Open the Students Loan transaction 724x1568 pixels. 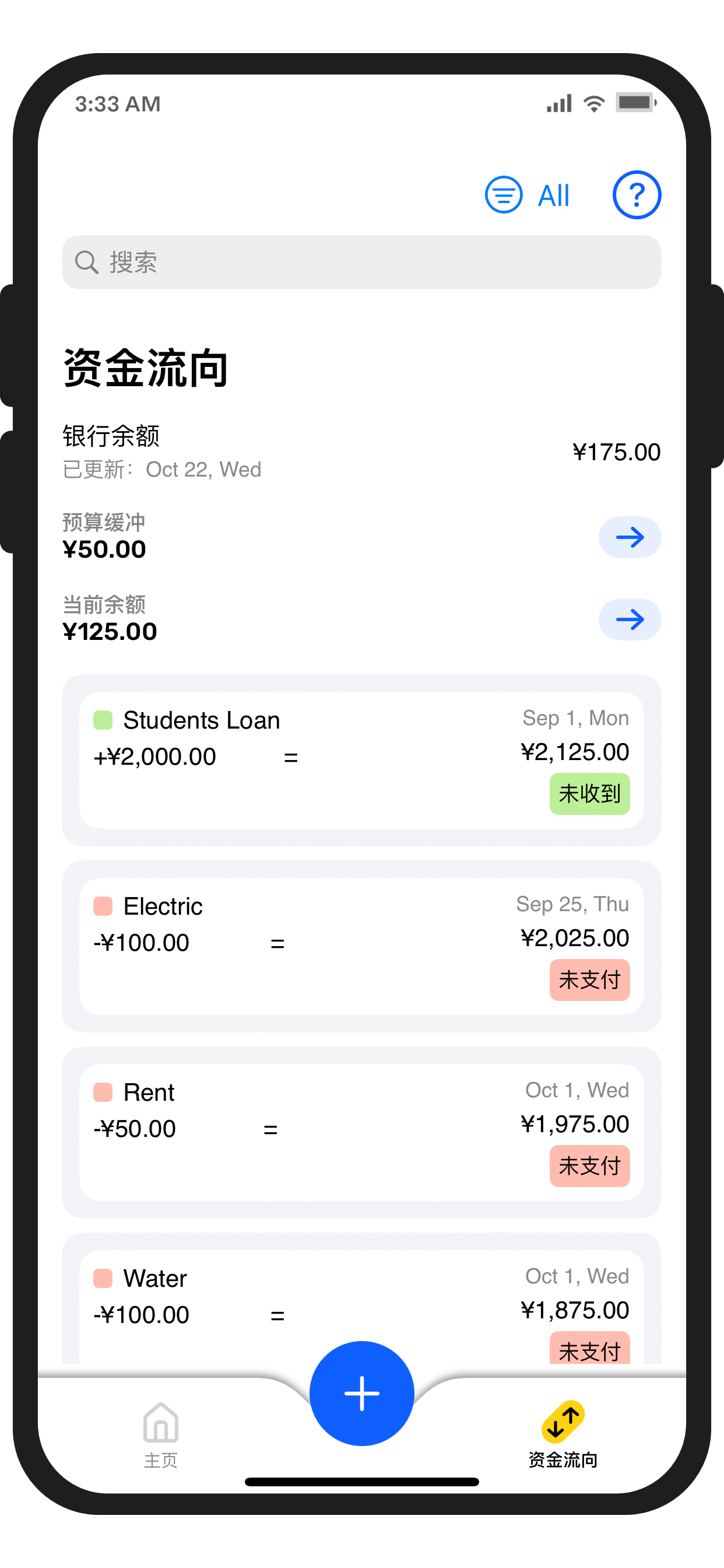[361, 759]
